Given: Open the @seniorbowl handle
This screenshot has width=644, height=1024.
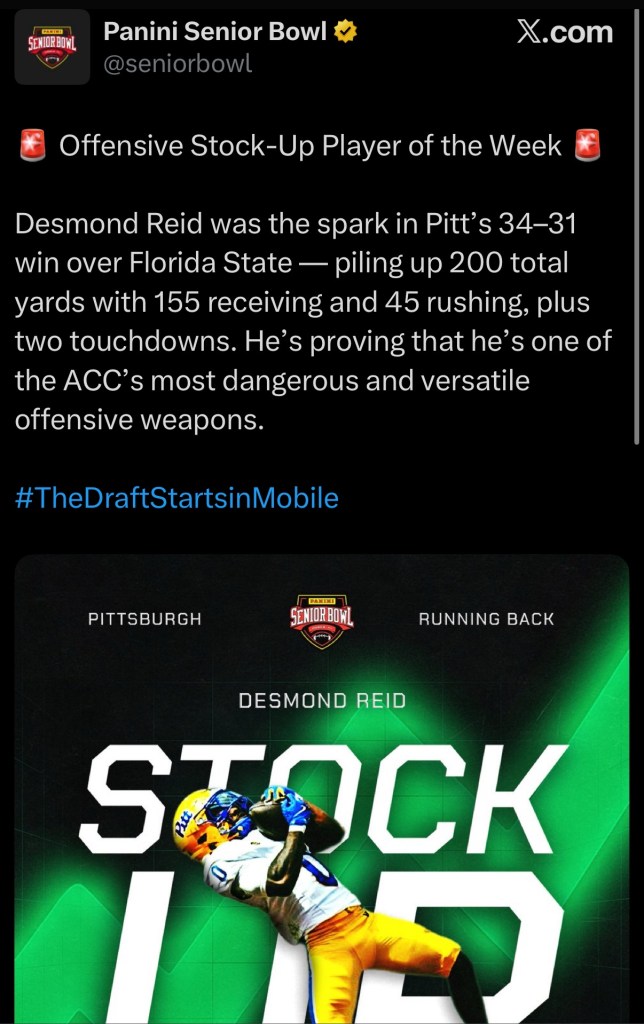Looking at the screenshot, I should (178, 65).
